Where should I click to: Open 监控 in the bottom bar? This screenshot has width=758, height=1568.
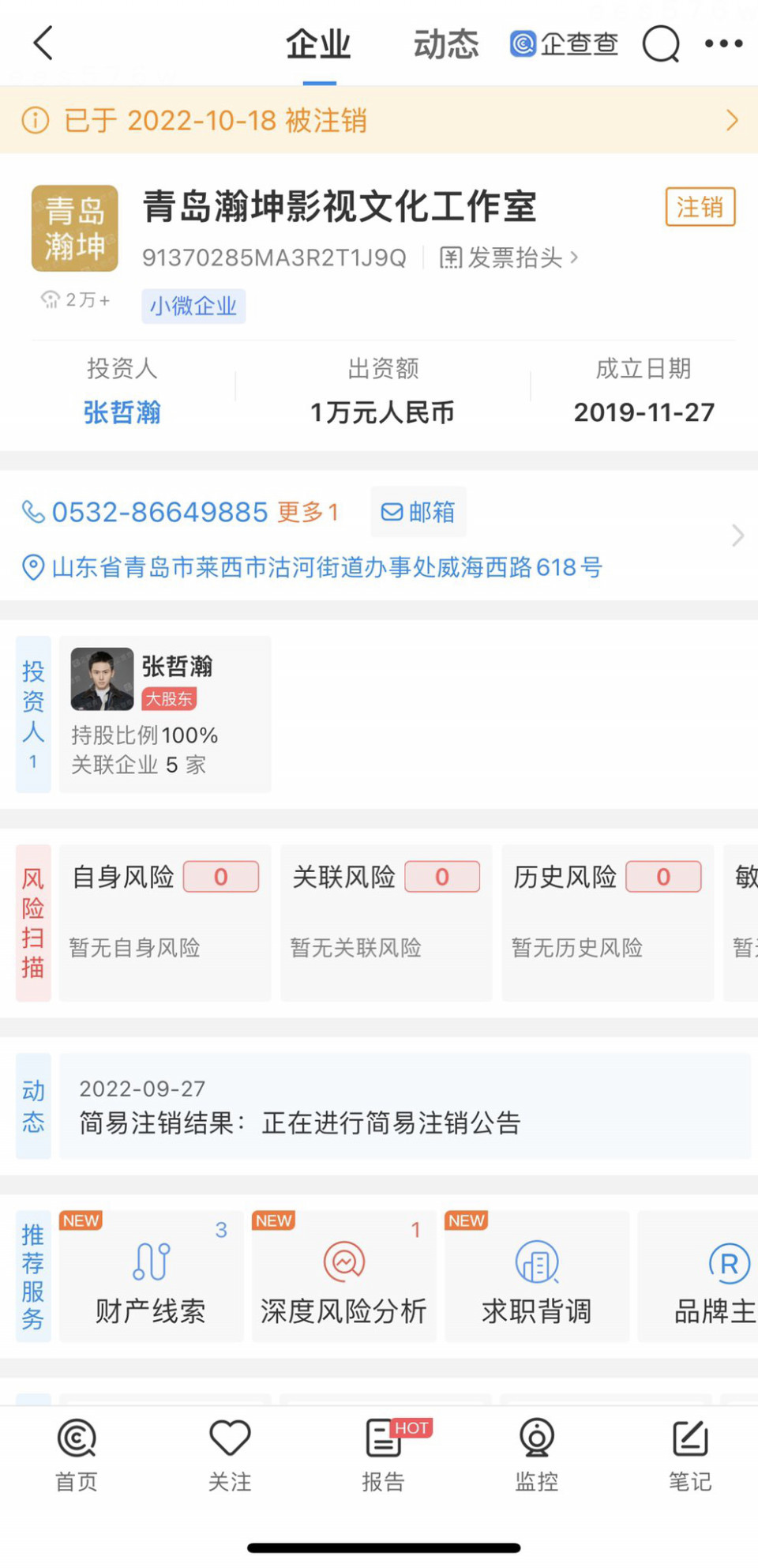coord(537,1454)
